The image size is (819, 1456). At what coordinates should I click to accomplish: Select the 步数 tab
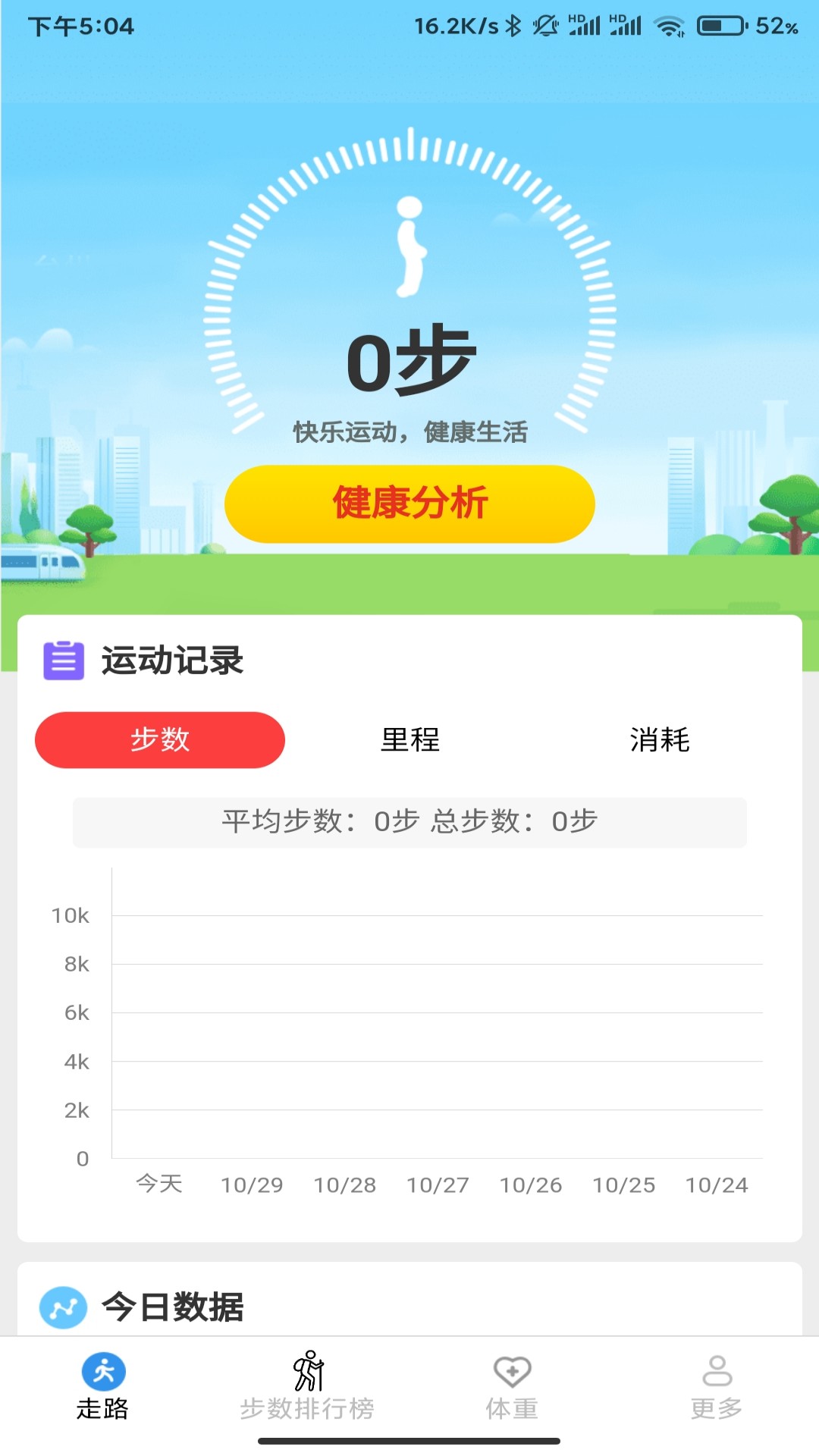[159, 740]
